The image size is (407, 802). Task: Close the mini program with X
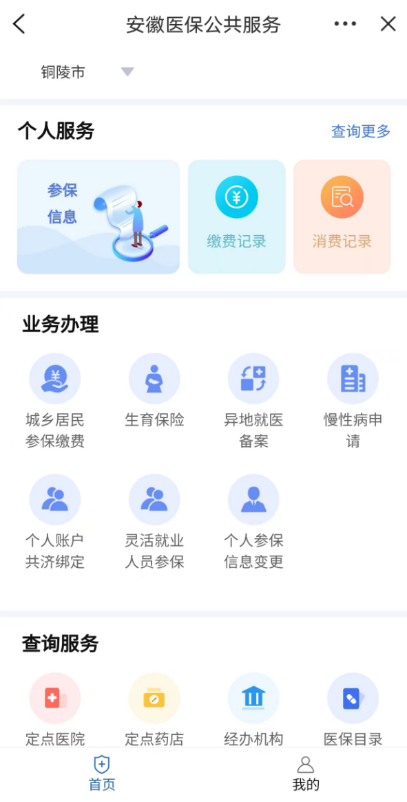[388, 24]
